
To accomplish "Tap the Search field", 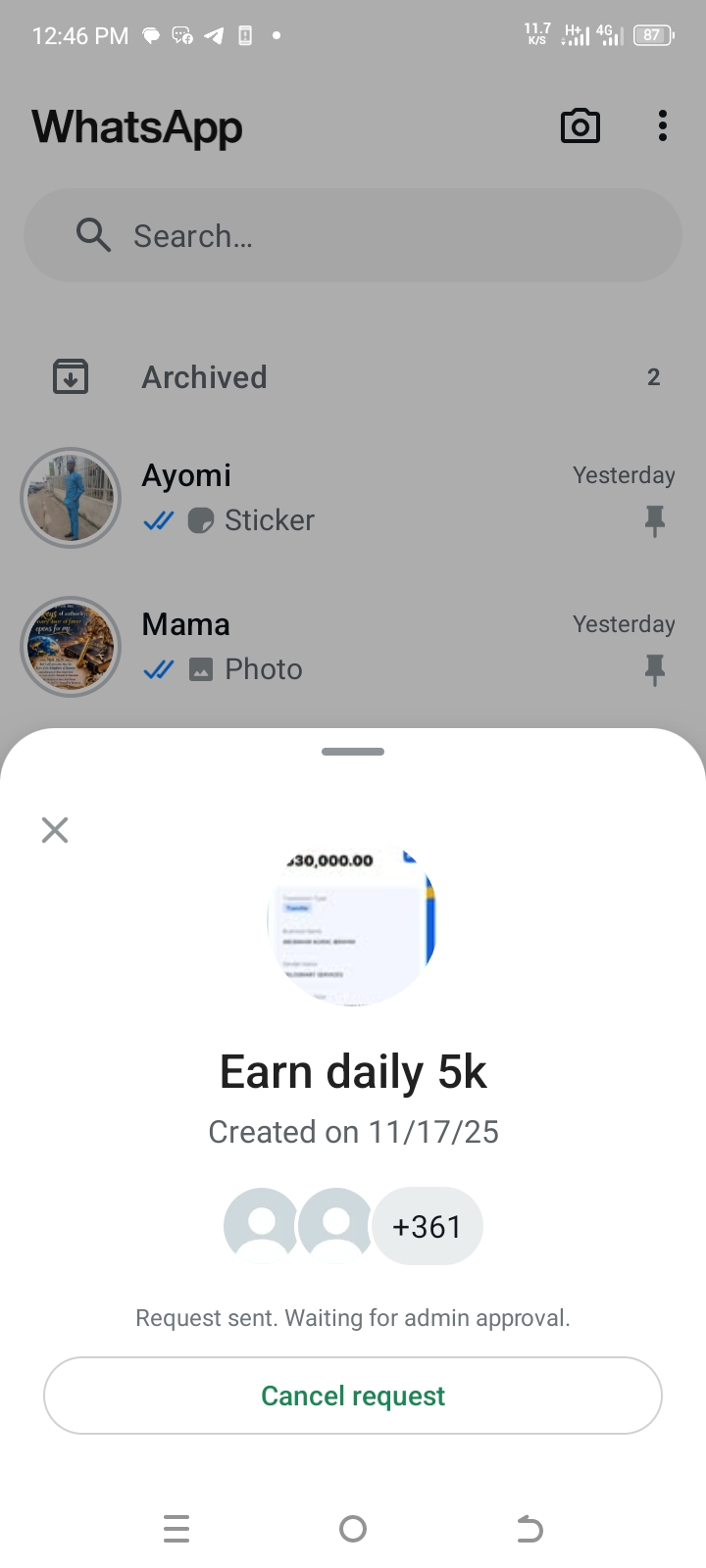I will [353, 236].
